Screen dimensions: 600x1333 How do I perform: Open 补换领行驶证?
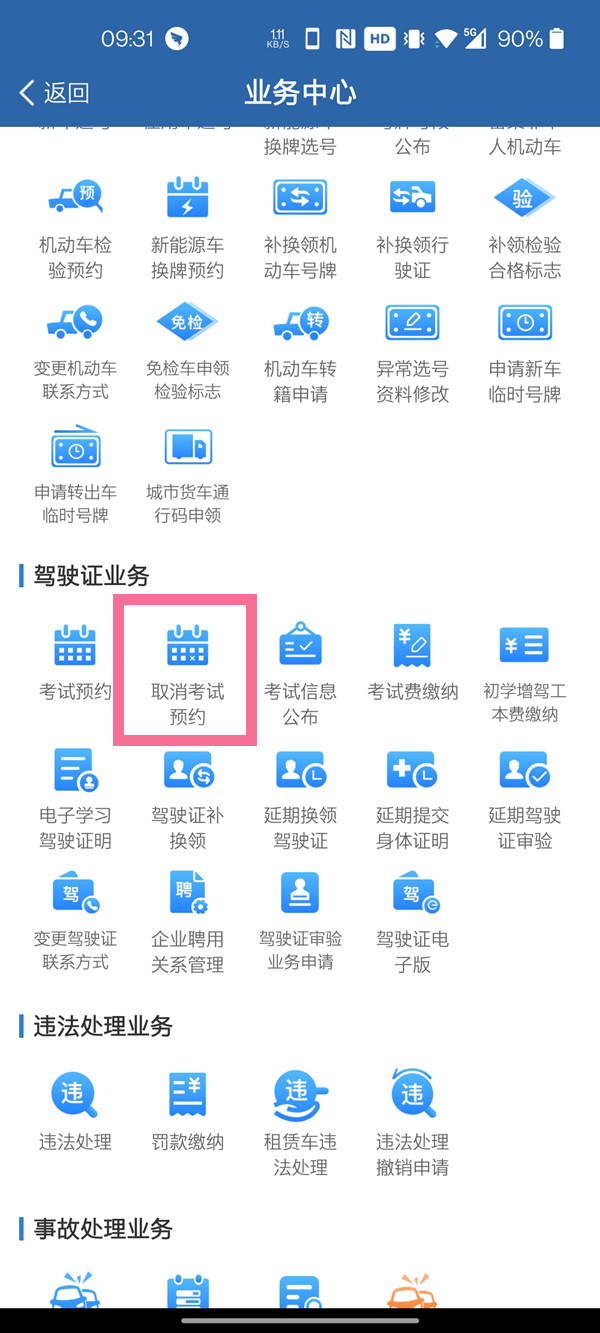tap(412, 226)
